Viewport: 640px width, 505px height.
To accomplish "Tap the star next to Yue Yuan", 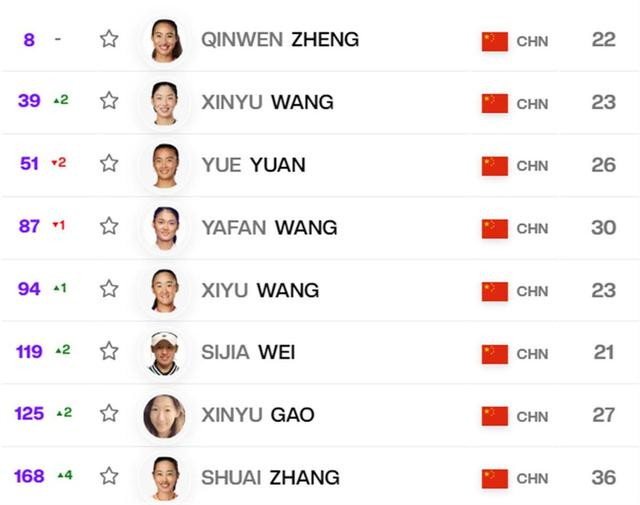I will tap(109, 163).
